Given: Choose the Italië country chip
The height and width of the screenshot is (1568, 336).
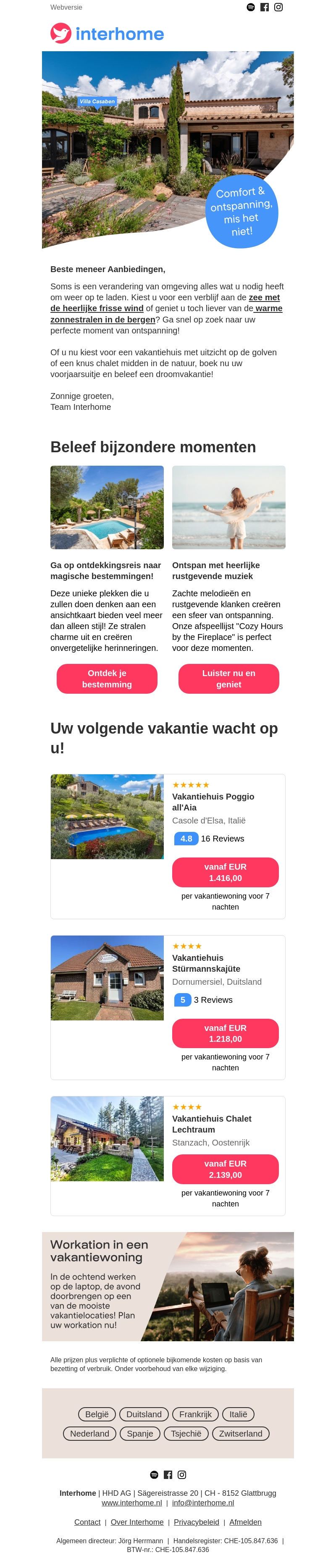Looking at the screenshot, I should coord(239,1414).
